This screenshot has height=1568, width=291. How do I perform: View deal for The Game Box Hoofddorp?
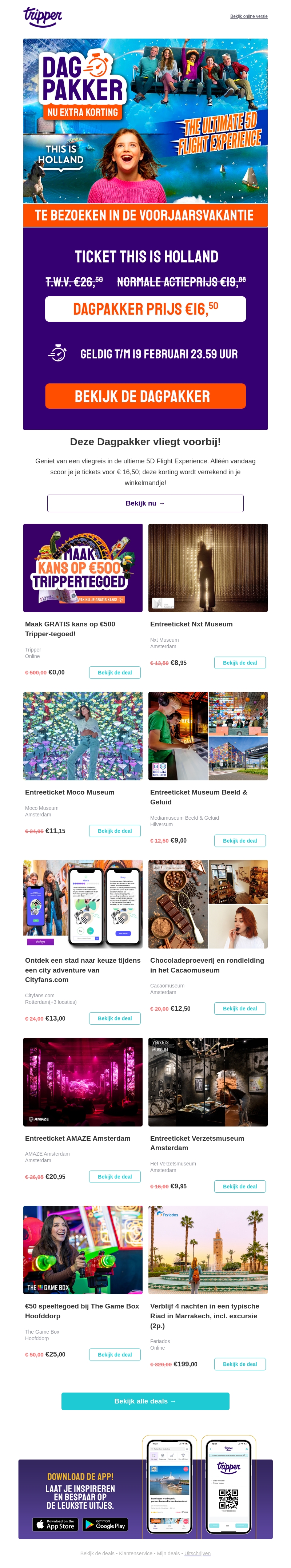[x=115, y=1354]
